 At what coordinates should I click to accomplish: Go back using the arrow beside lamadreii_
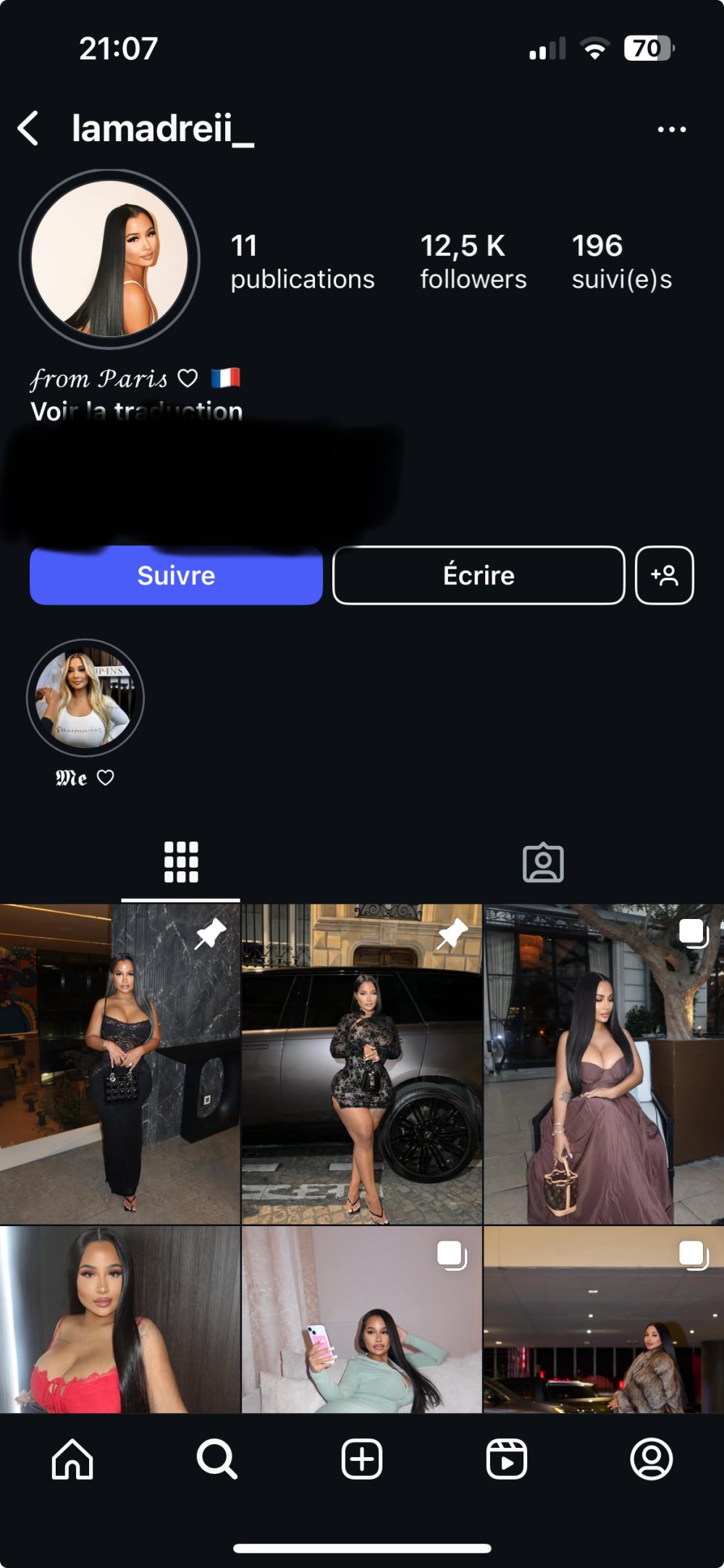pyautogui.click(x=28, y=129)
